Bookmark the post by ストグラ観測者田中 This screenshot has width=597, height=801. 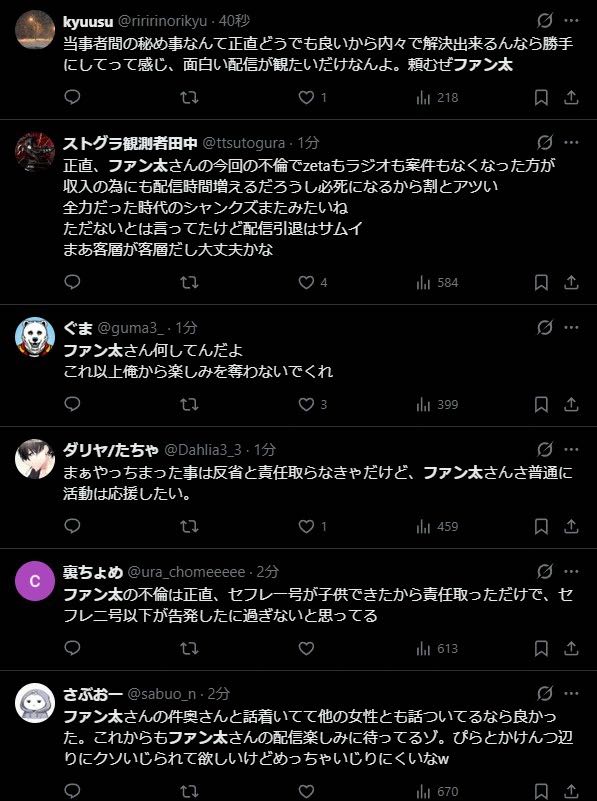click(x=541, y=282)
